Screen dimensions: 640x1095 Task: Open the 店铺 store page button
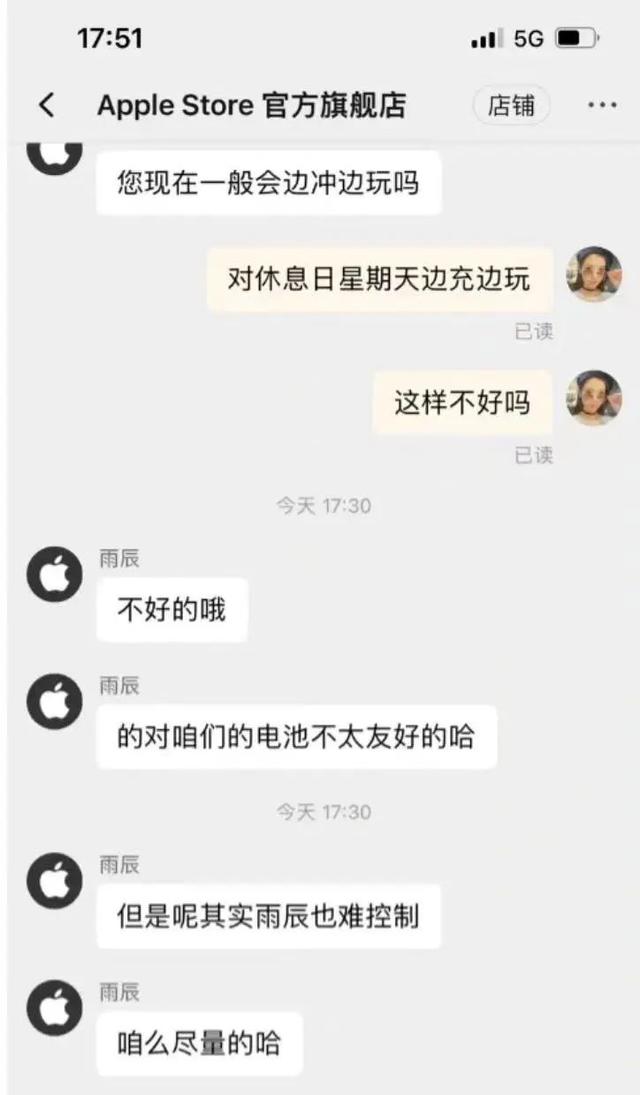[x=511, y=106]
